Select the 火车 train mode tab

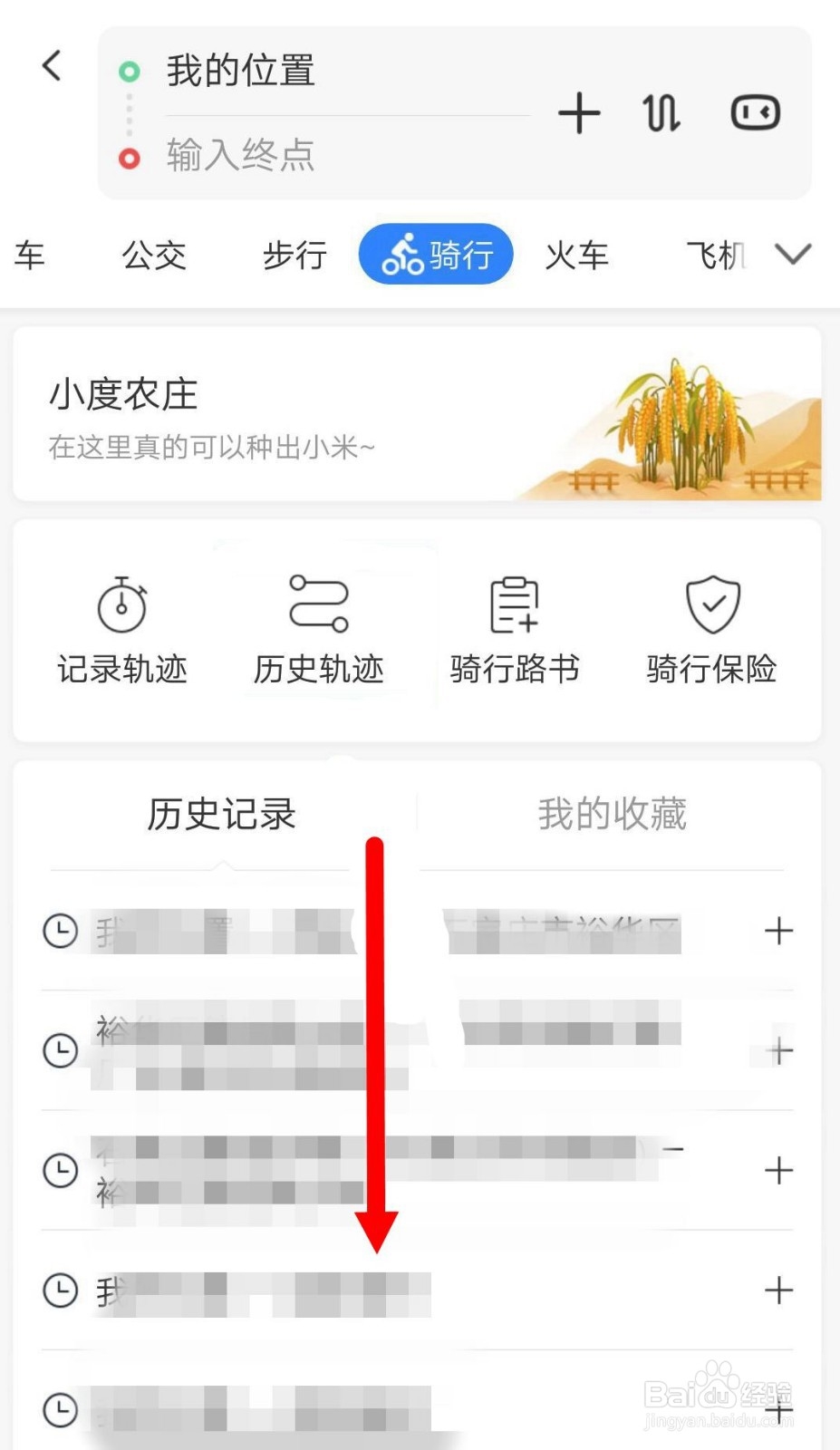pos(576,255)
